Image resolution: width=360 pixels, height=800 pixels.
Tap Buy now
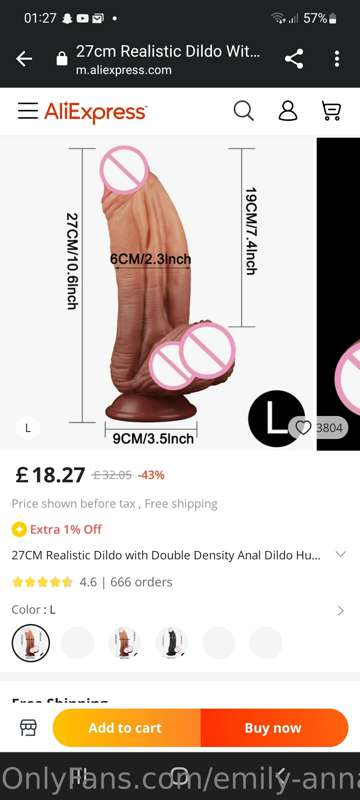point(274,728)
